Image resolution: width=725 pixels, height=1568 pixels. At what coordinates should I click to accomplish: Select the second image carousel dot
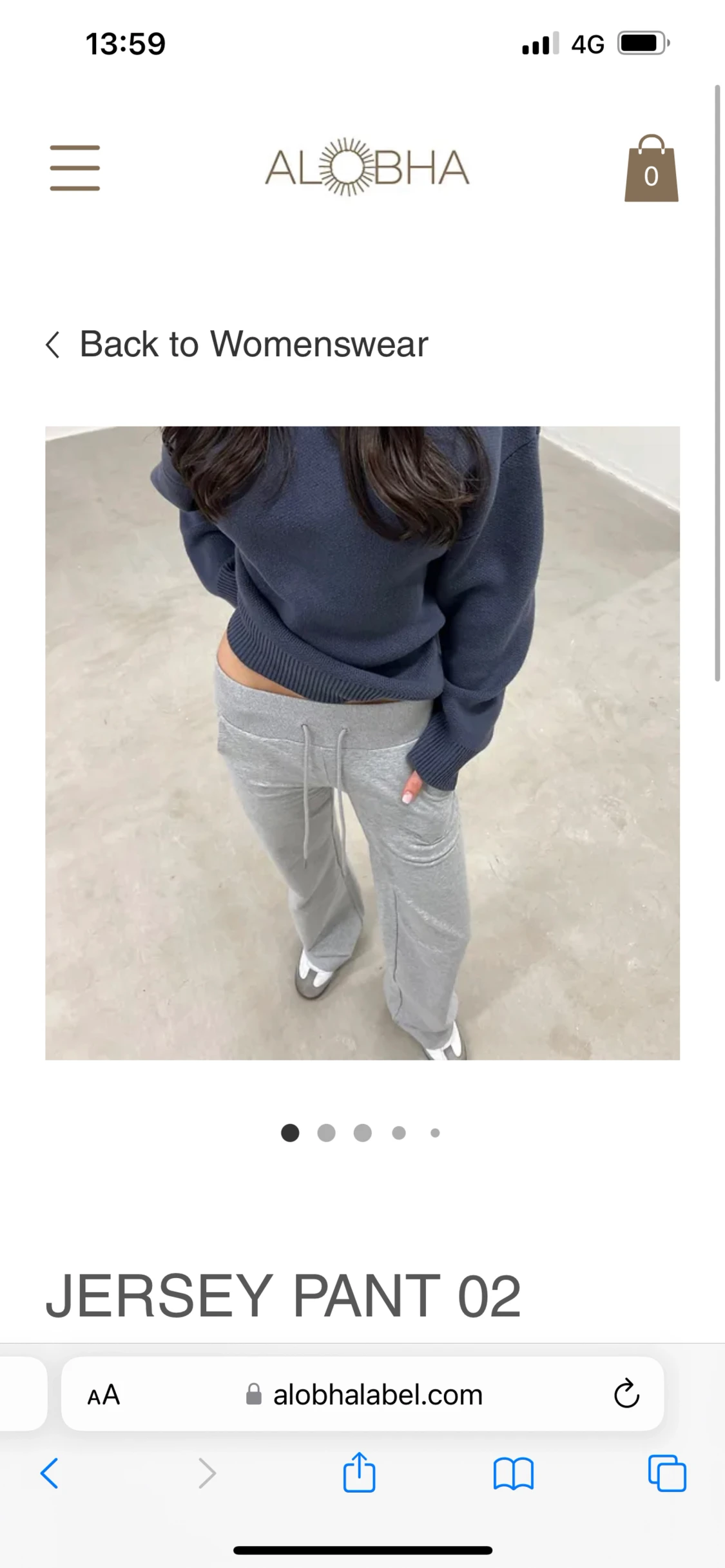(x=327, y=1133)
